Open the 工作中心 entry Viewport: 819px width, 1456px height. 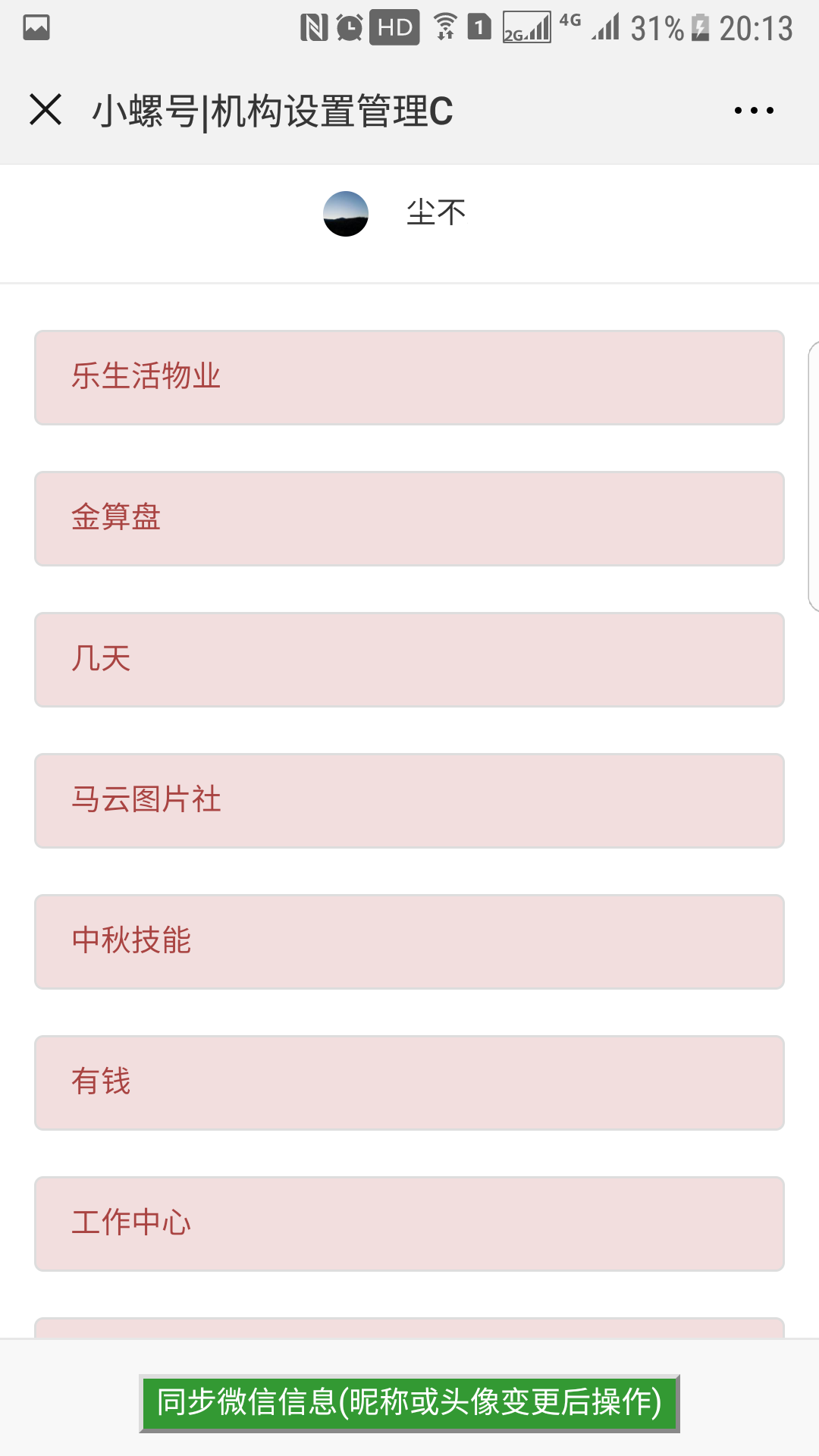[x=409, y=1224]
